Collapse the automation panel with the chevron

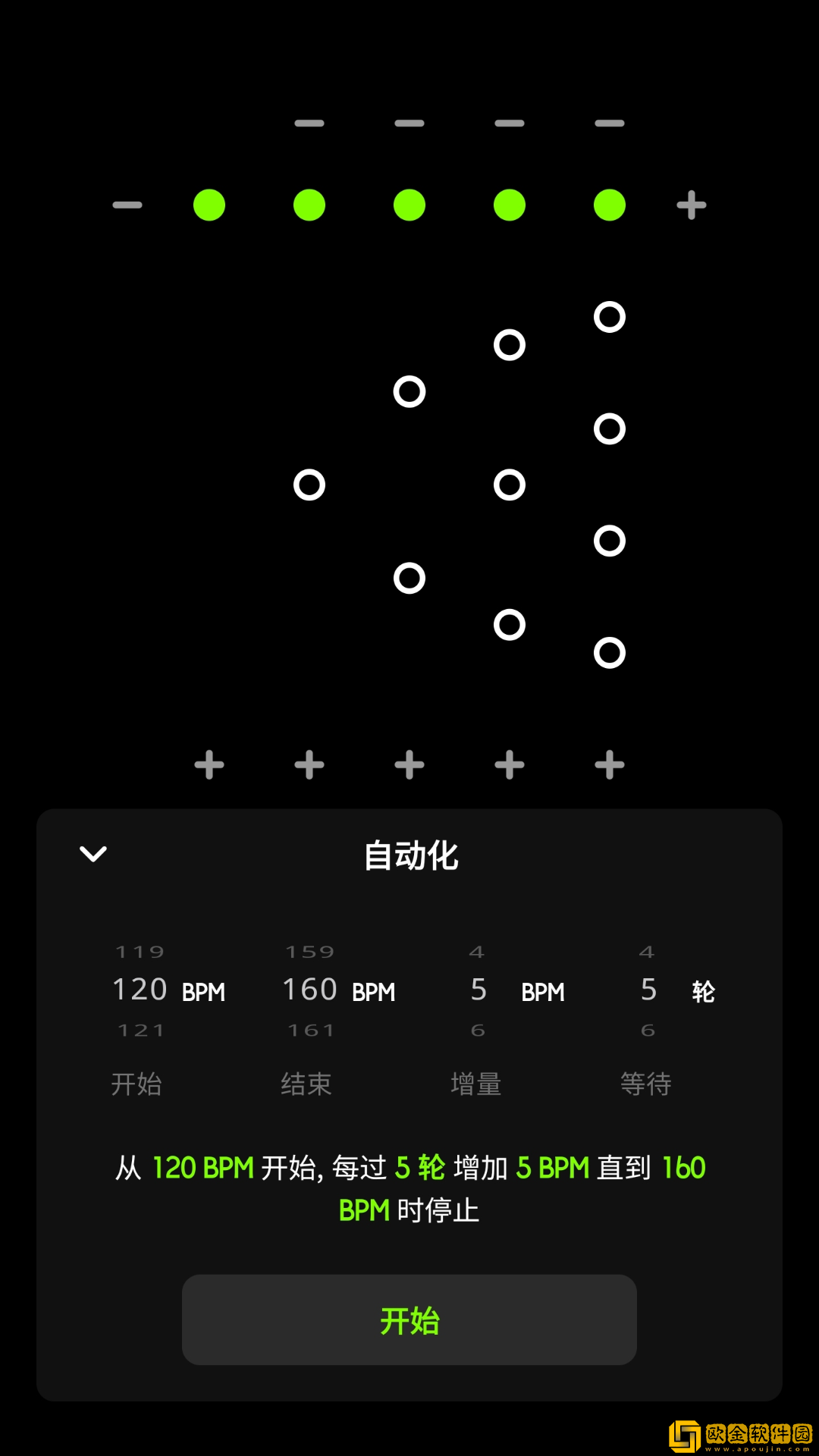point(93,855)
